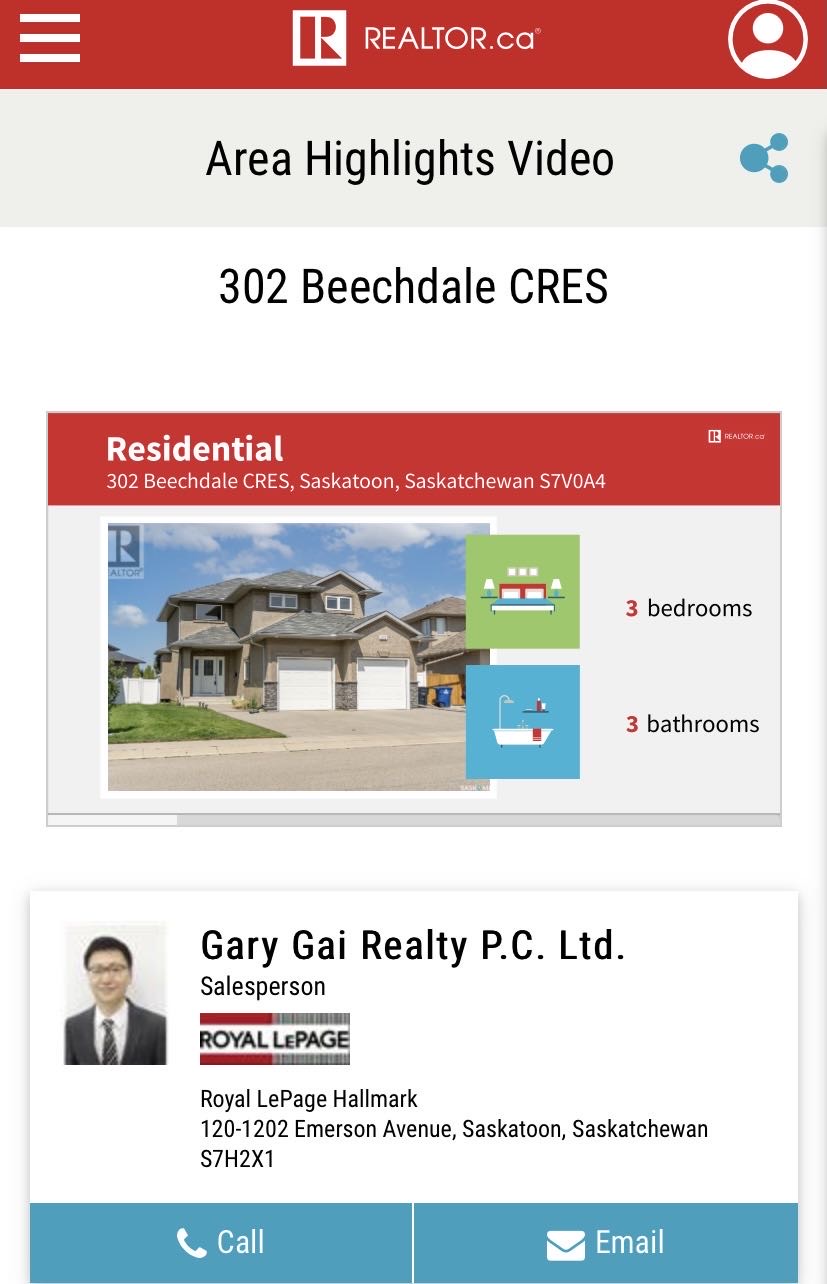Share the area highlights video
Screen dimensions: 827x1284
pyautogui.click(x=764, y=159)
